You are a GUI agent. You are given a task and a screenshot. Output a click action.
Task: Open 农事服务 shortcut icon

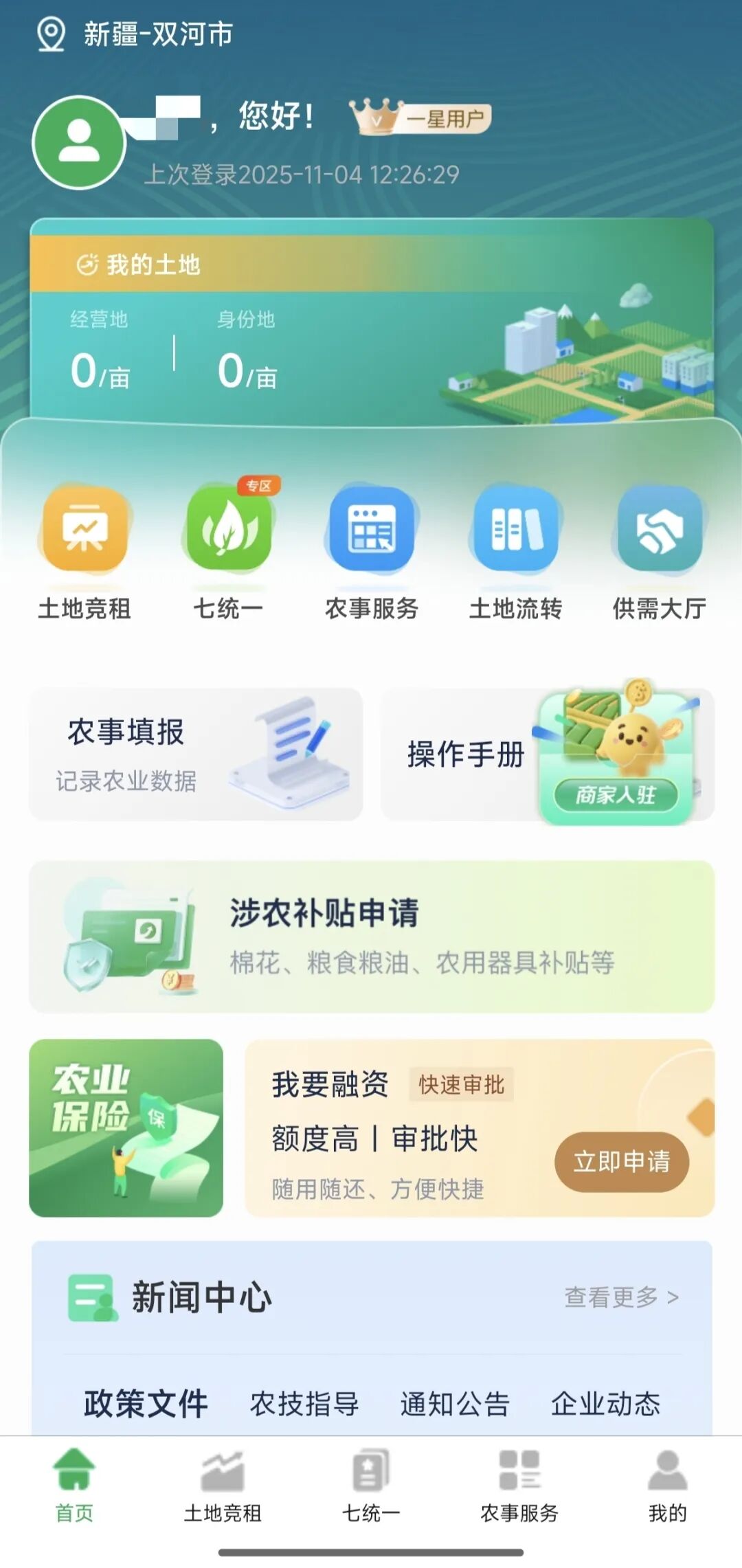point(372,530)
